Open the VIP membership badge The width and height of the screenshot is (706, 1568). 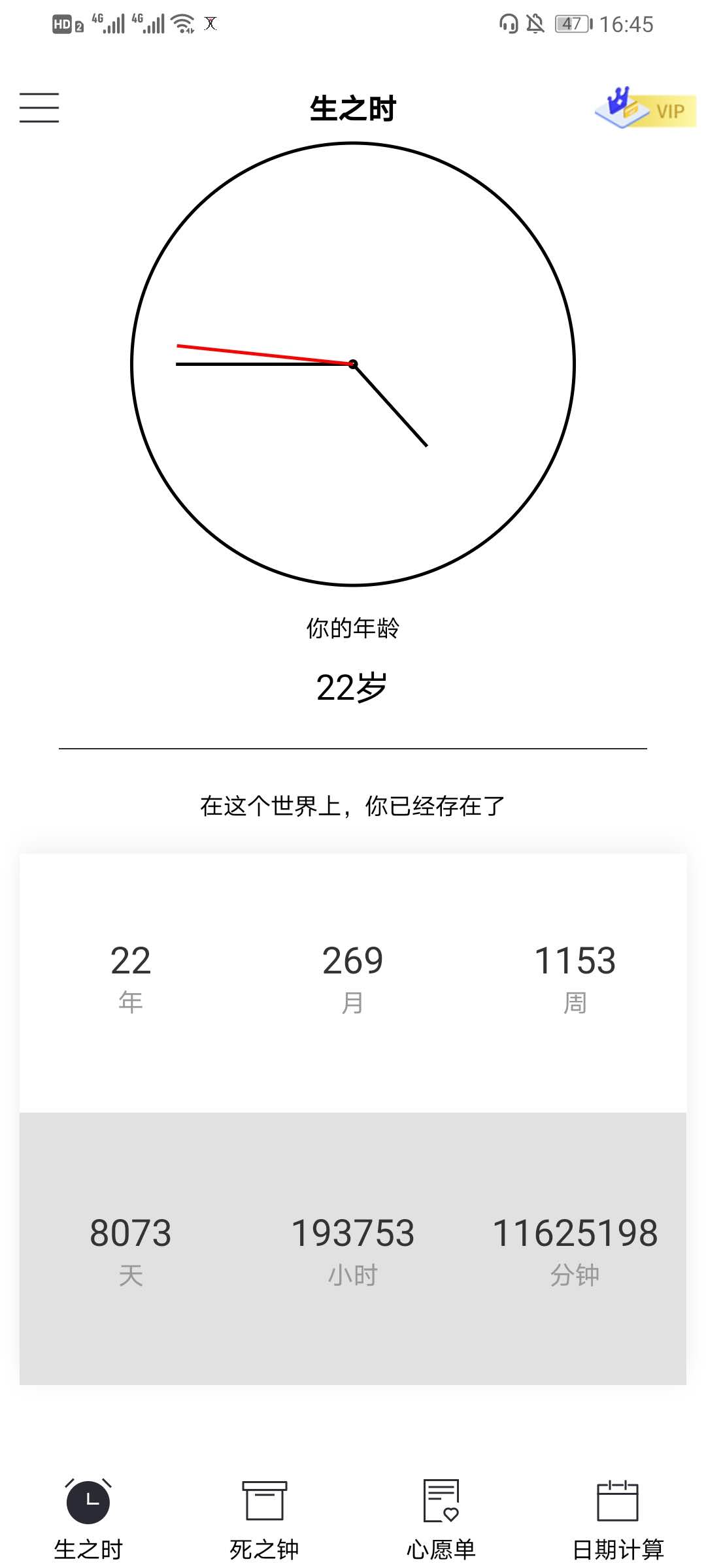(646, 108)
